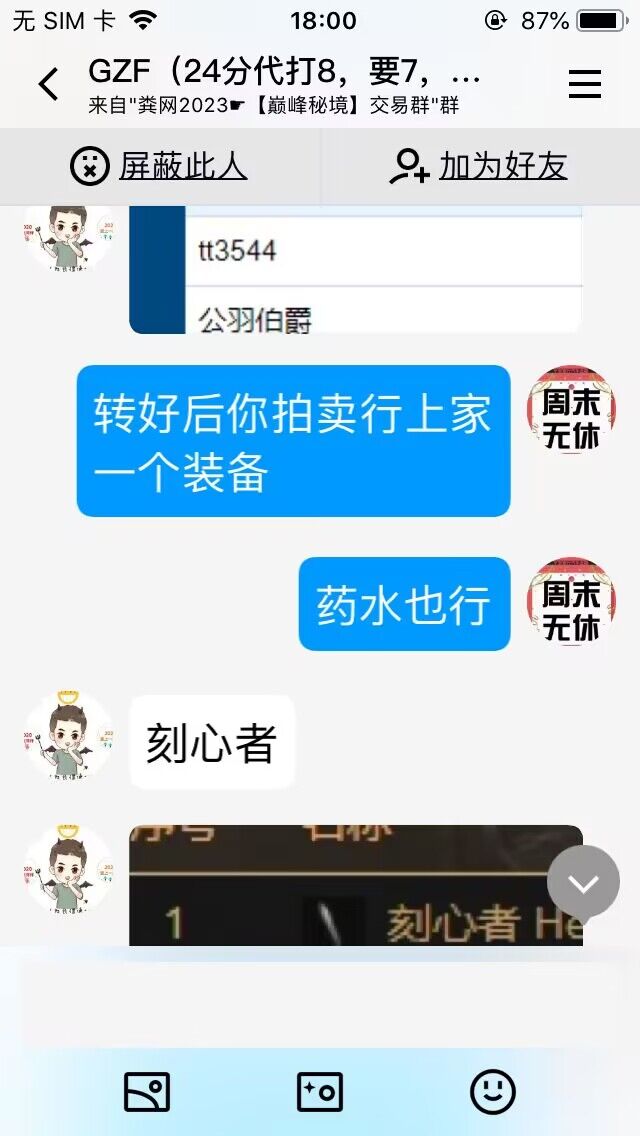The image size is (640, 1136).
Task: Block this person with 屏蔽此人
Action: click(x=160, y=166)
